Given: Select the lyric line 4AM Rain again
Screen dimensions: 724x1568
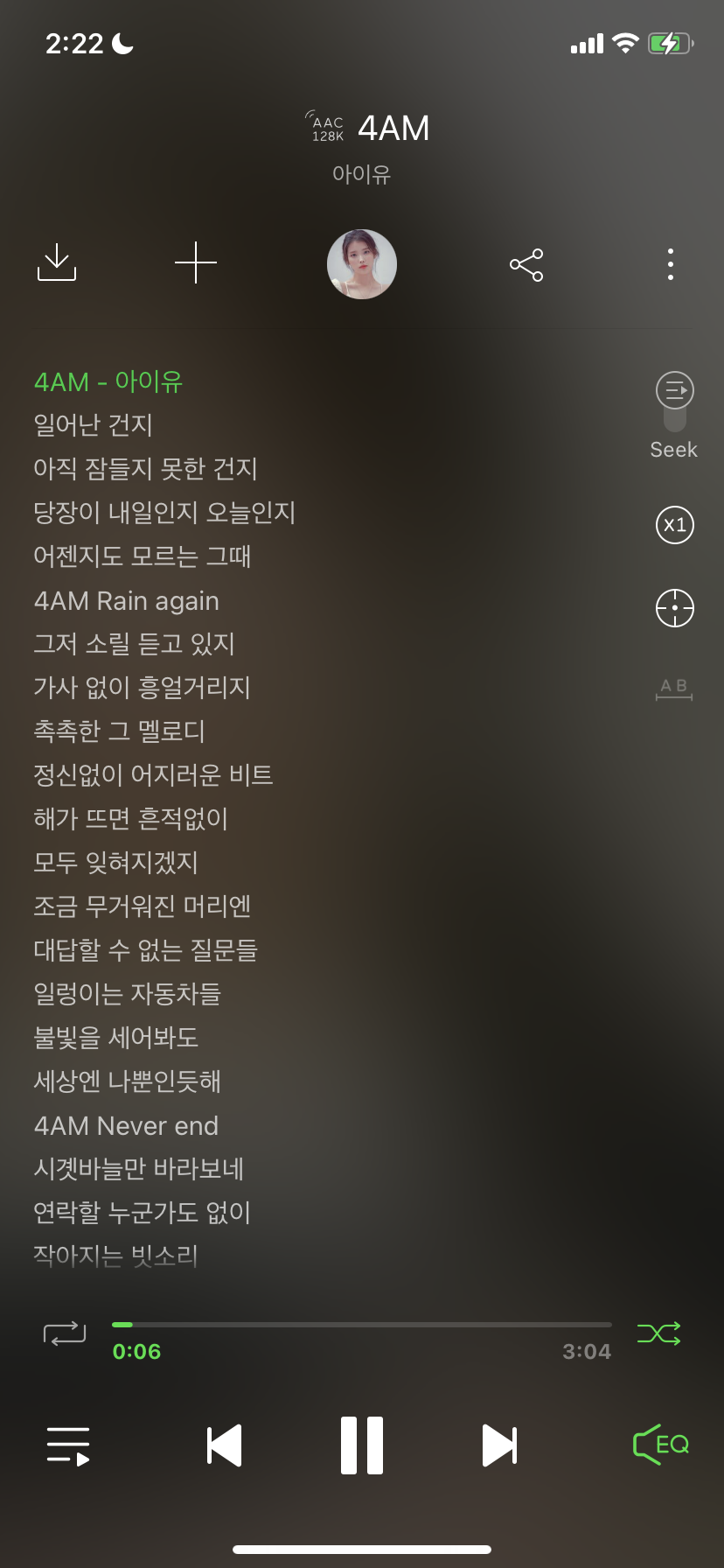Looking at the screenshot, I should point(126,600).
